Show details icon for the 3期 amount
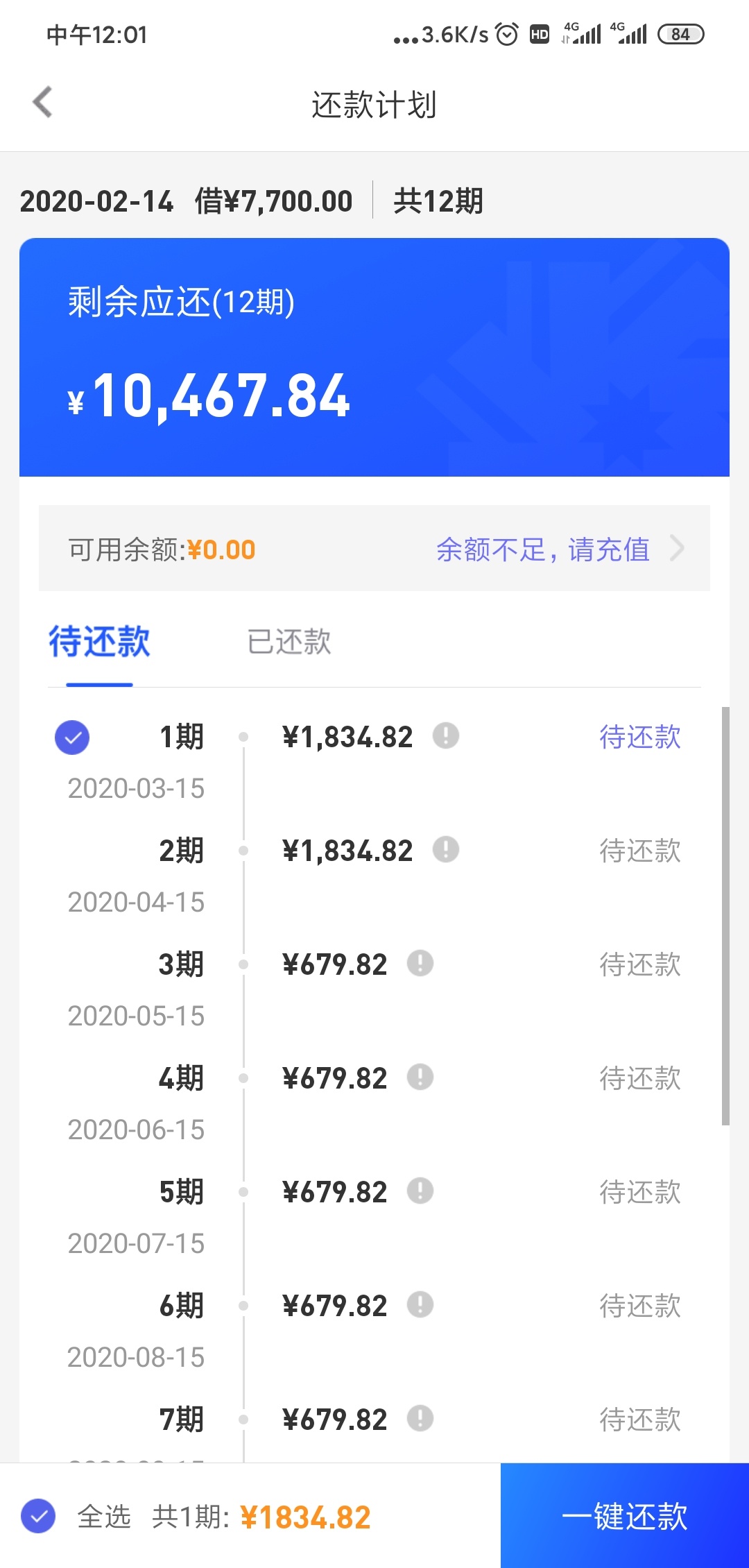The width and height of the screenshot is (749, 1568). click(420, 963)
